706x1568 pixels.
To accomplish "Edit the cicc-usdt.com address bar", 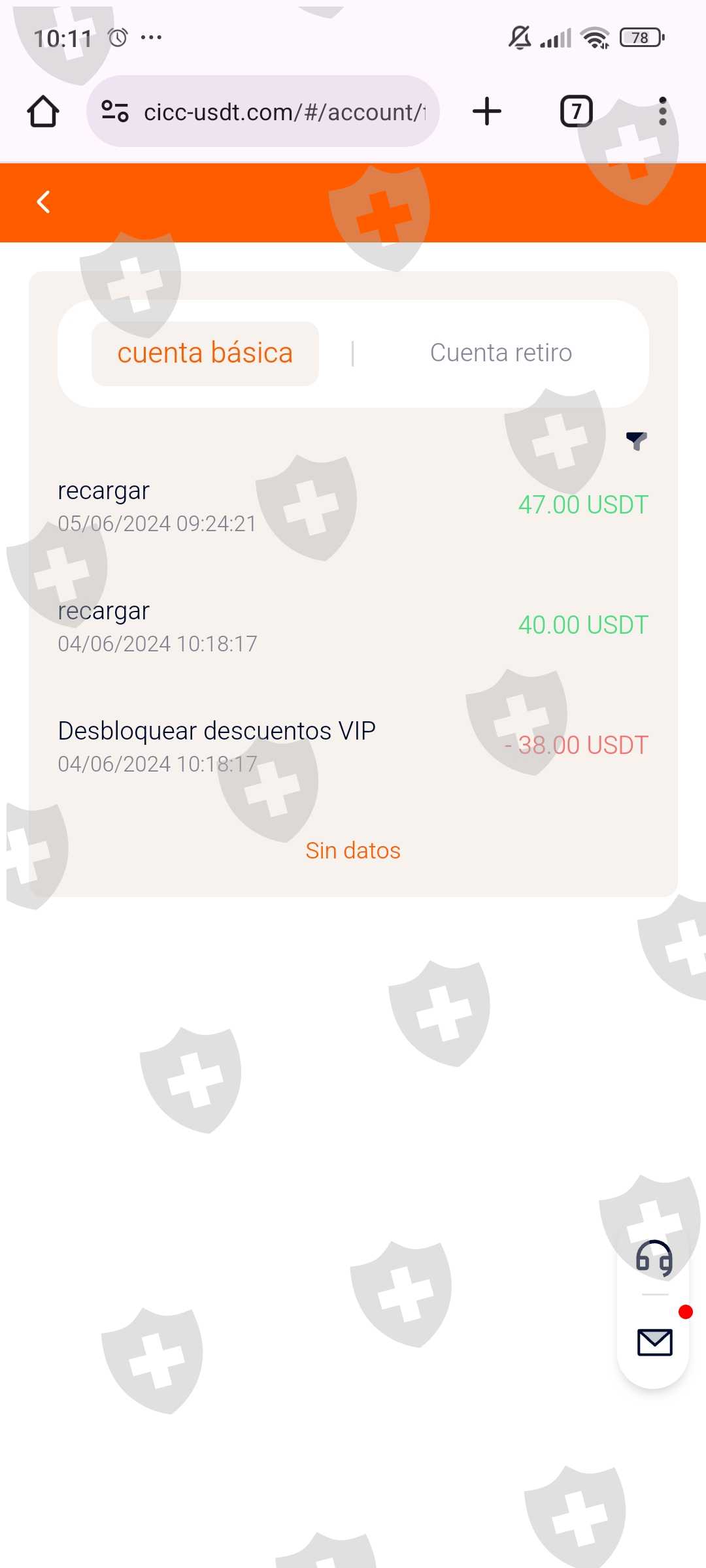I will tap(263, 111).
